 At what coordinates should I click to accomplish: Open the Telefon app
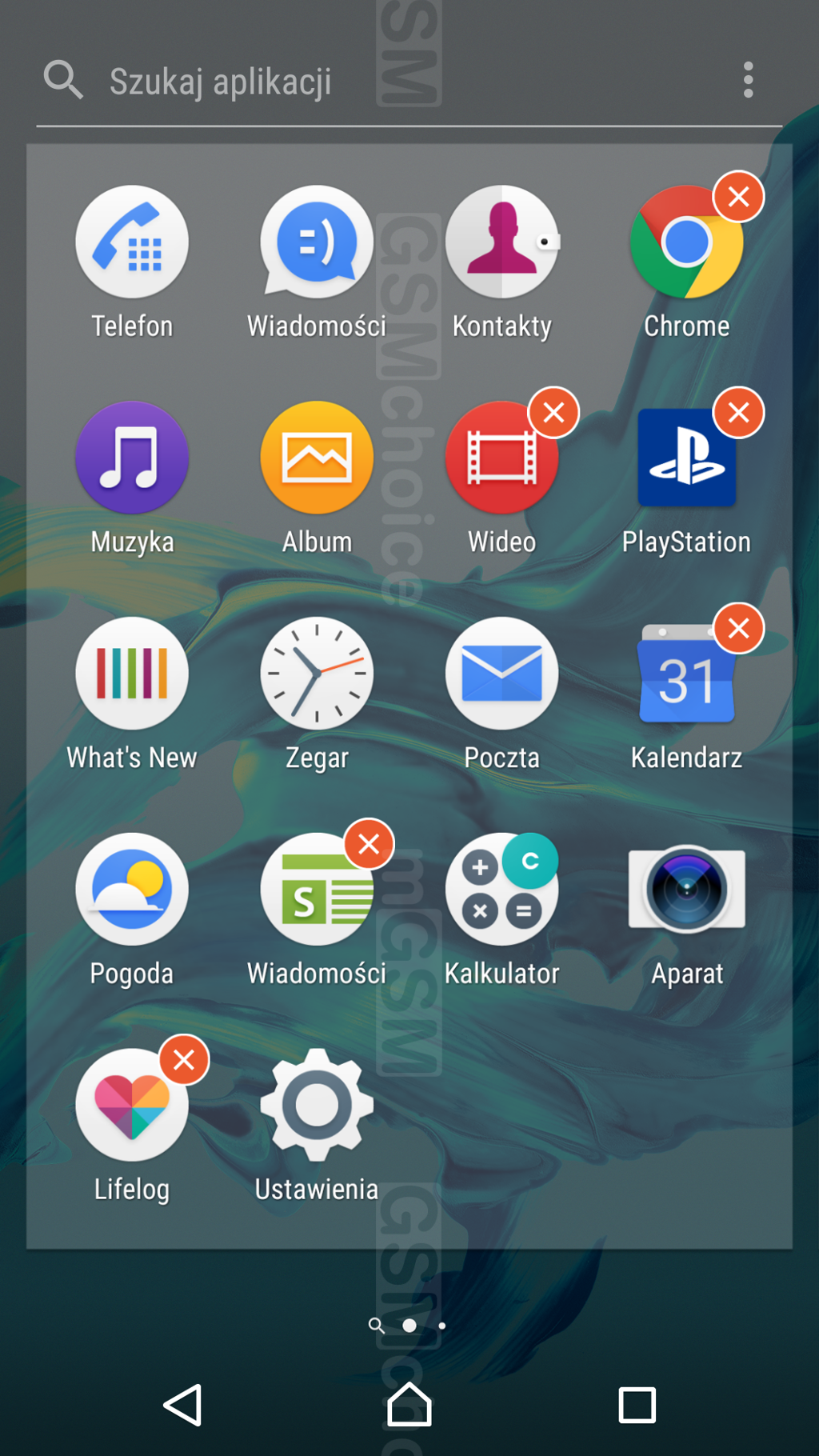click(x=132, y=242)
